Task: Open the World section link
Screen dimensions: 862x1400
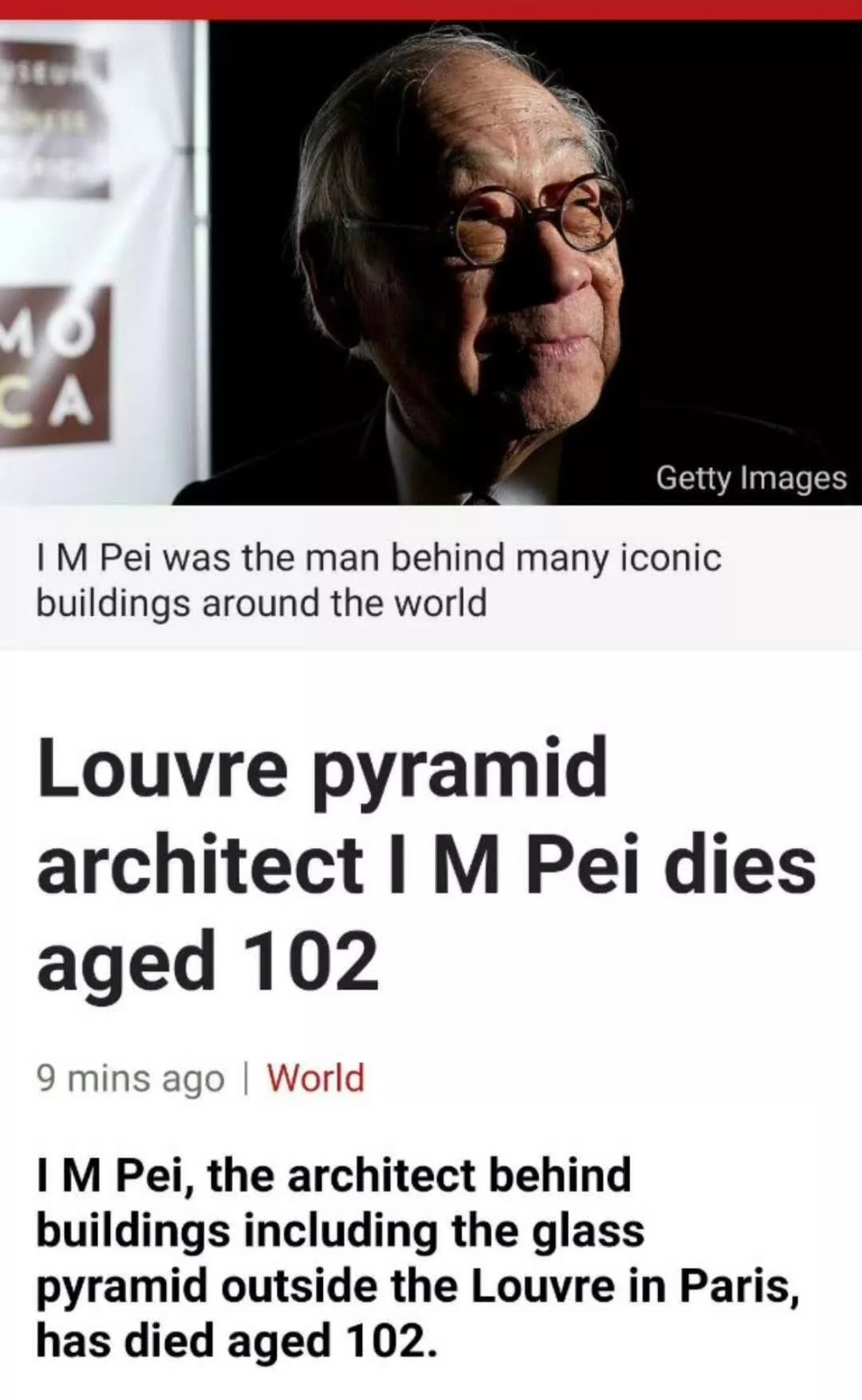Action: pyautogui.click(x=315, y=1078)
